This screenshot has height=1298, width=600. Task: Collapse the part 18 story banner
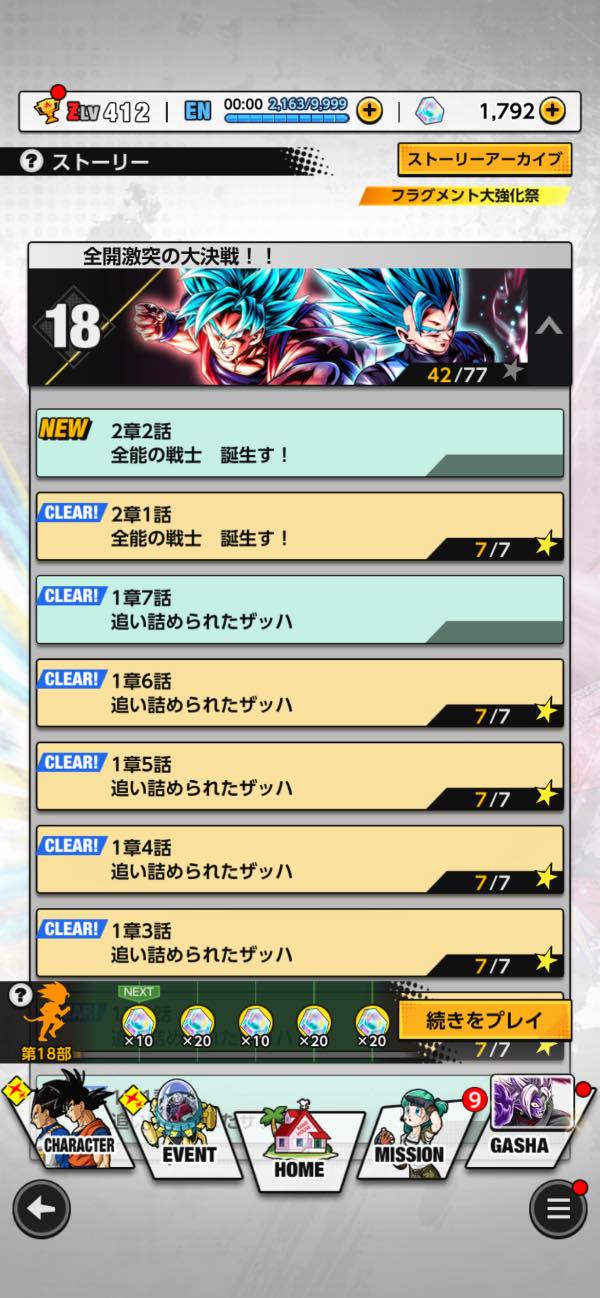tap(549, 326)
